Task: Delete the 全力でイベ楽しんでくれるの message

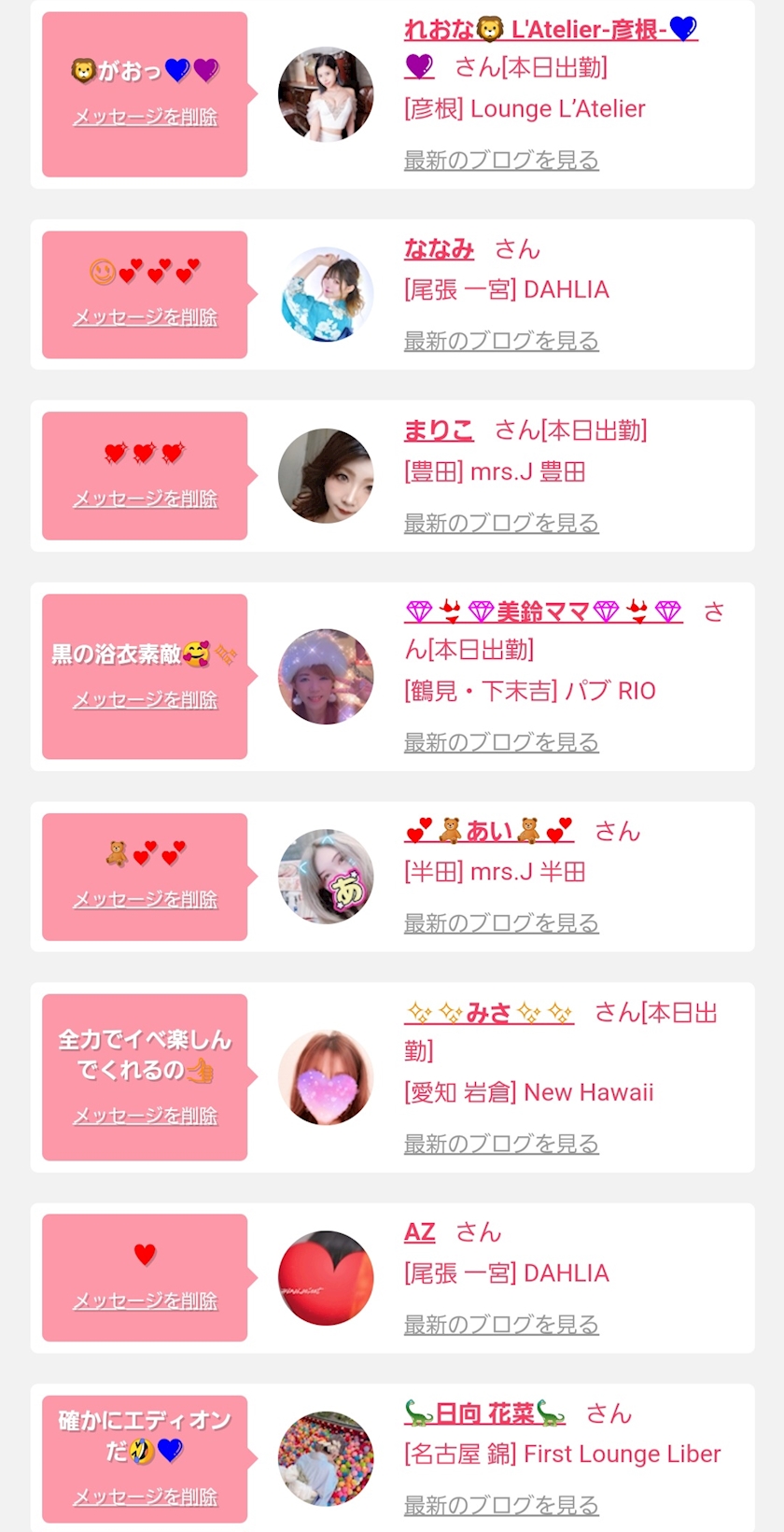Action: (146, 1116)
